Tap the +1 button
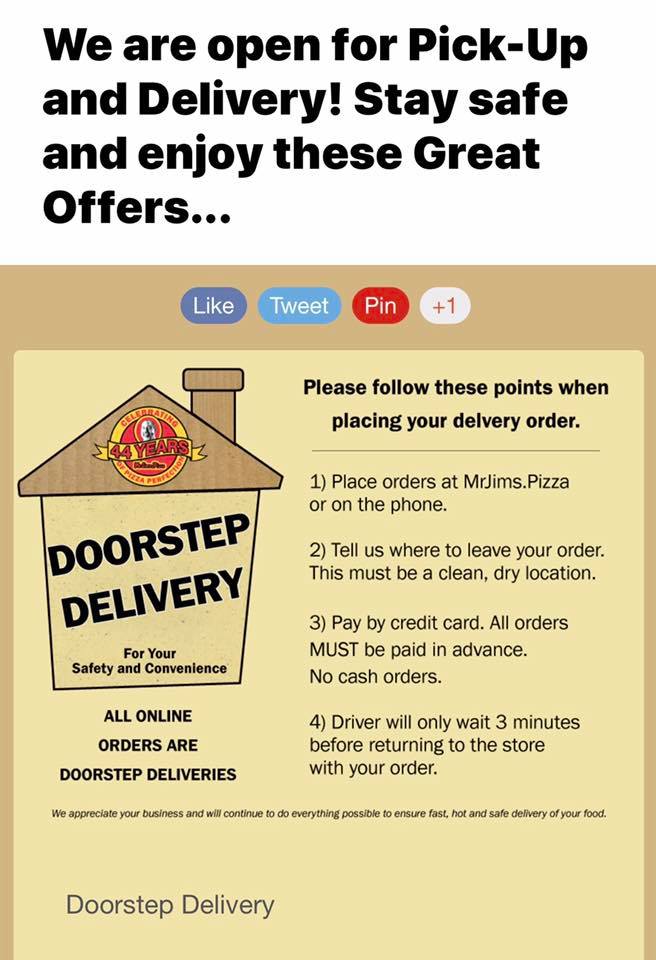 point(444,307)
